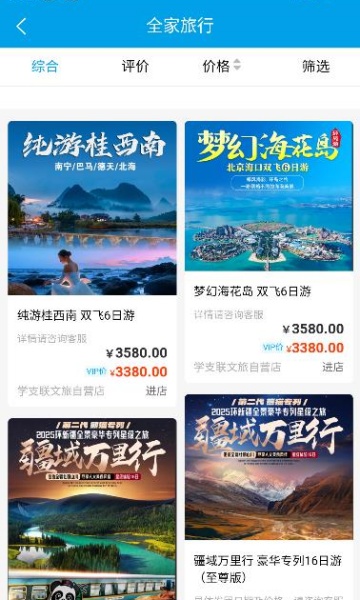Go back using the header arrow
360x600 pixels.
[x=21, y=26]
